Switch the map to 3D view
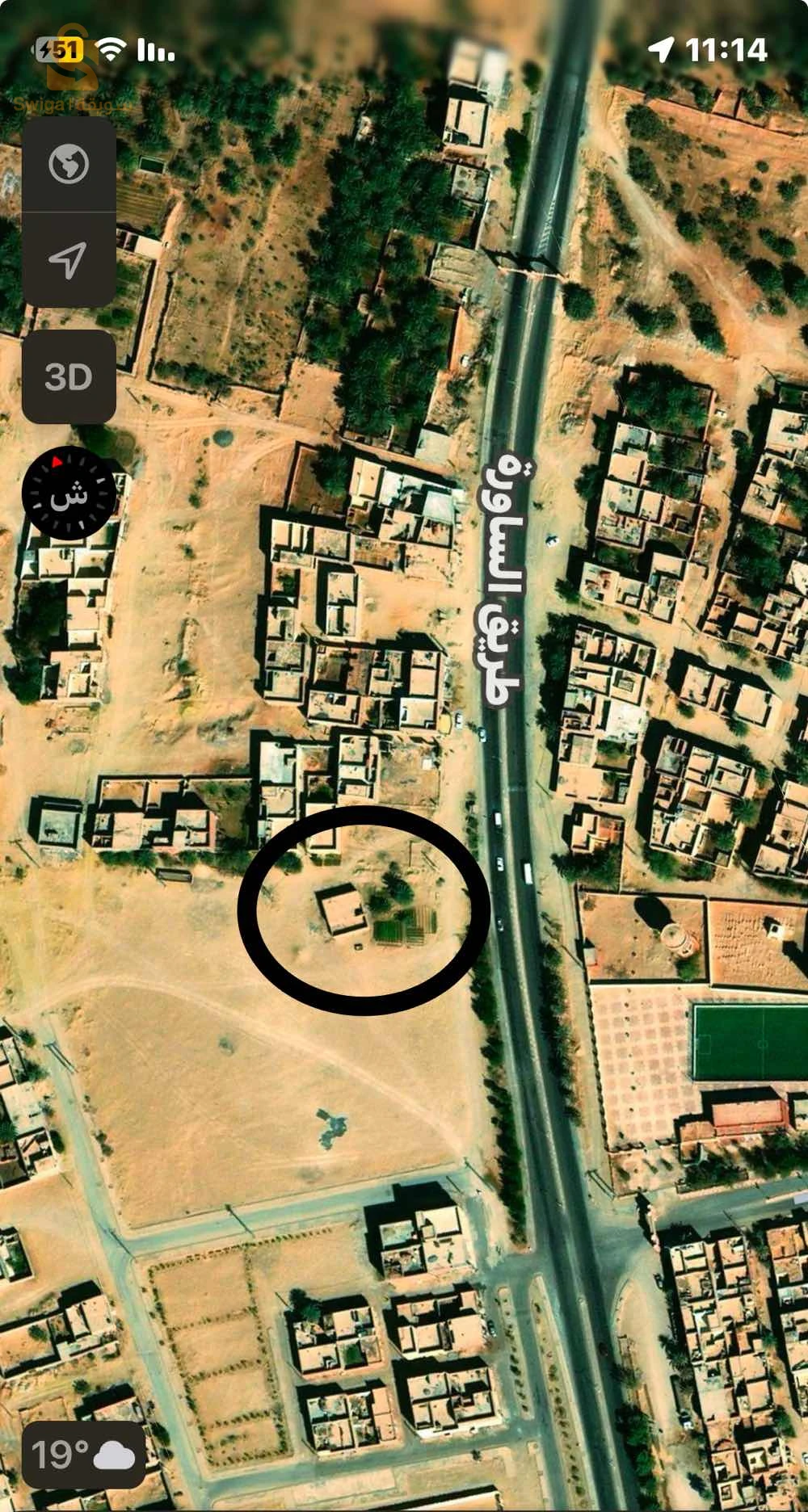 69,377
